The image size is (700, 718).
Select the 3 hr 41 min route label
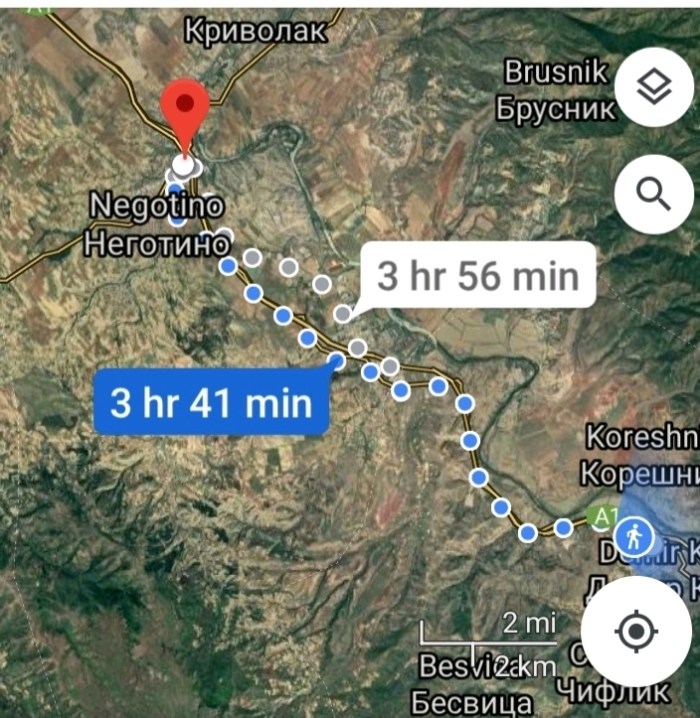pyautogui.click(x=211, y=403)
